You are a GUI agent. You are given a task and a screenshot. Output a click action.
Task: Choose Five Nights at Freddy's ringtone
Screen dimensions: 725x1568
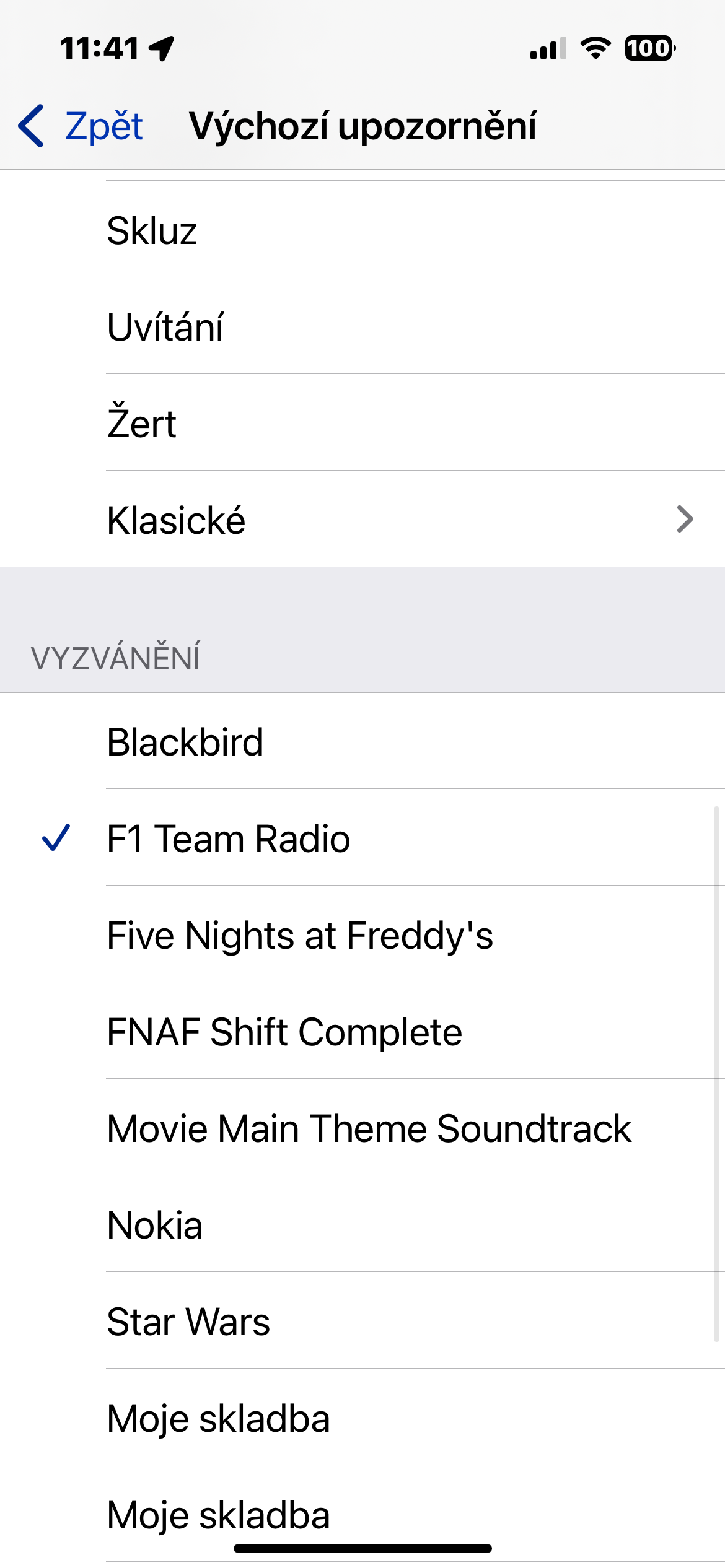tap(362, 935)
